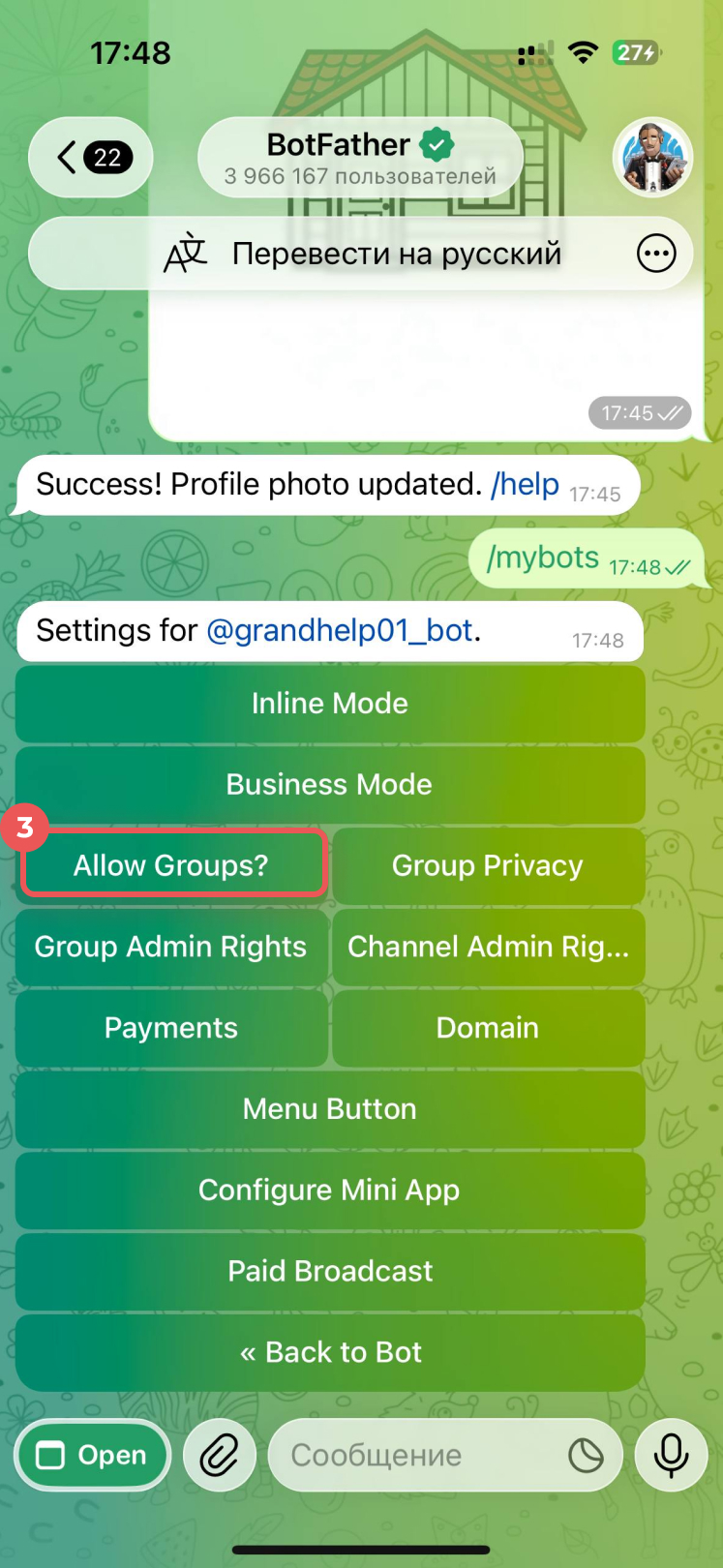Configure Payments for the bot
Image resolution: width=723 pixels, height=1568 pixels.
click(171, 1028)
